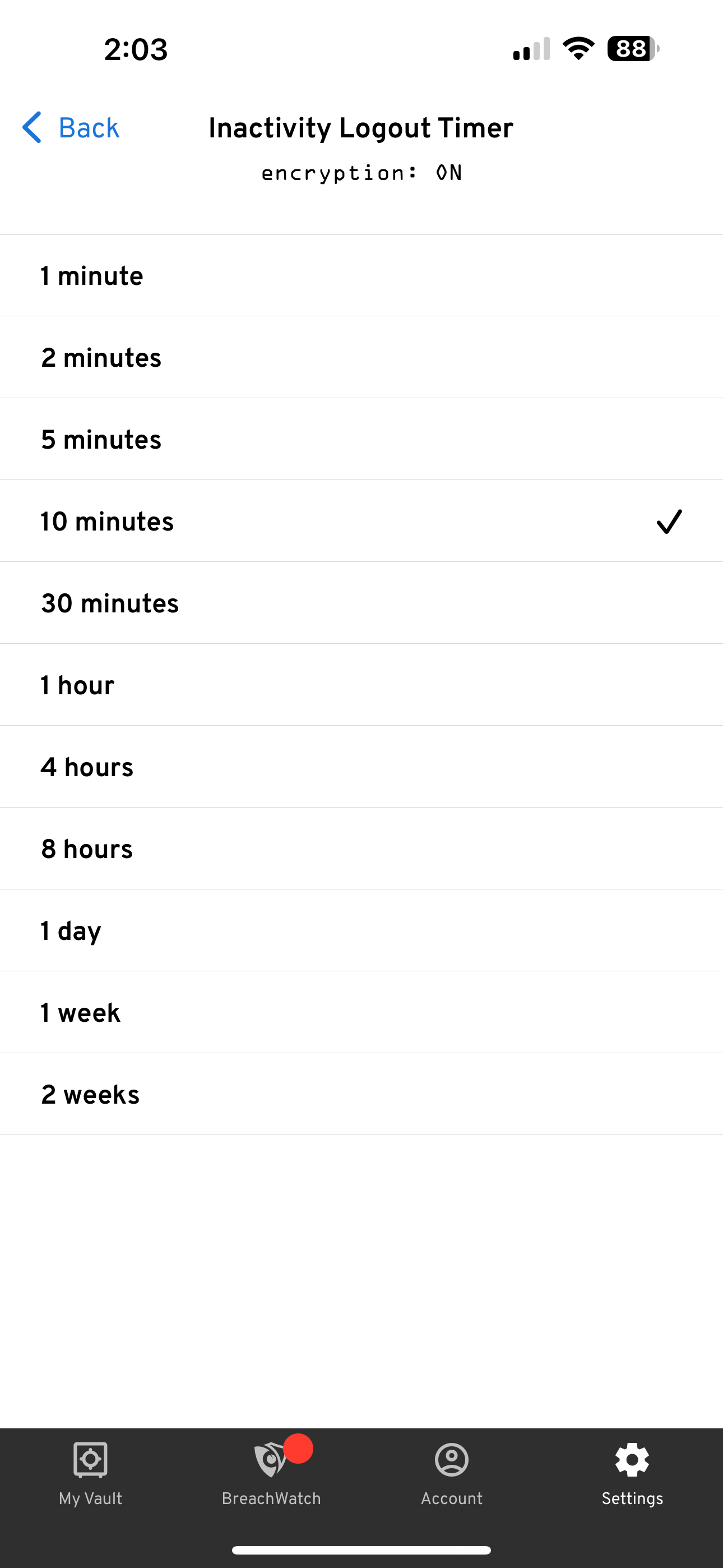Tap the checked 10 minutes option

361,521
